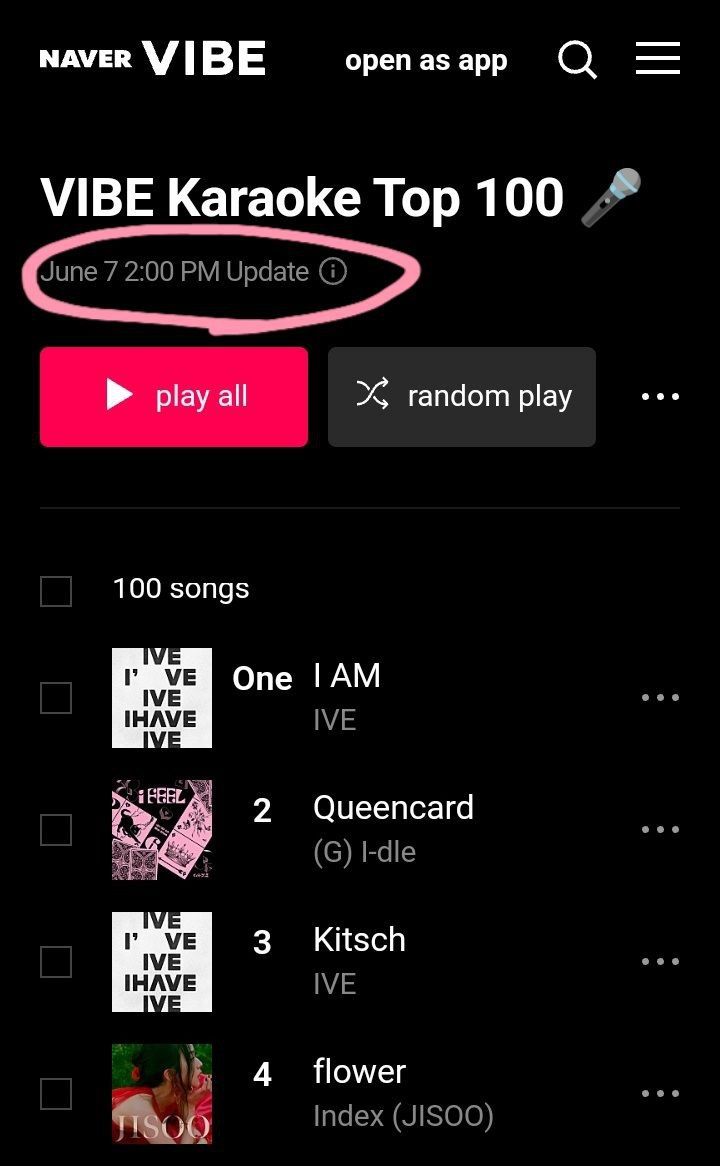Open the hamburger menu
The width and height of the screenshot is (720, 1166).
pyautogui.click(x=658, y=59)
